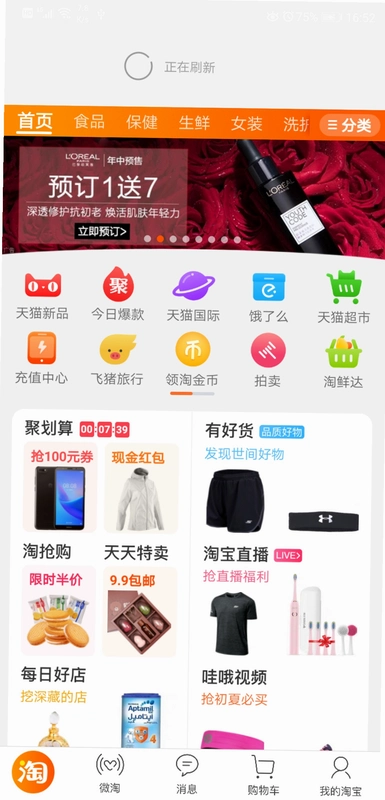
Task: Open 飞猪旅行 travel
Action: pyautogui.click(x=117, y=360)
